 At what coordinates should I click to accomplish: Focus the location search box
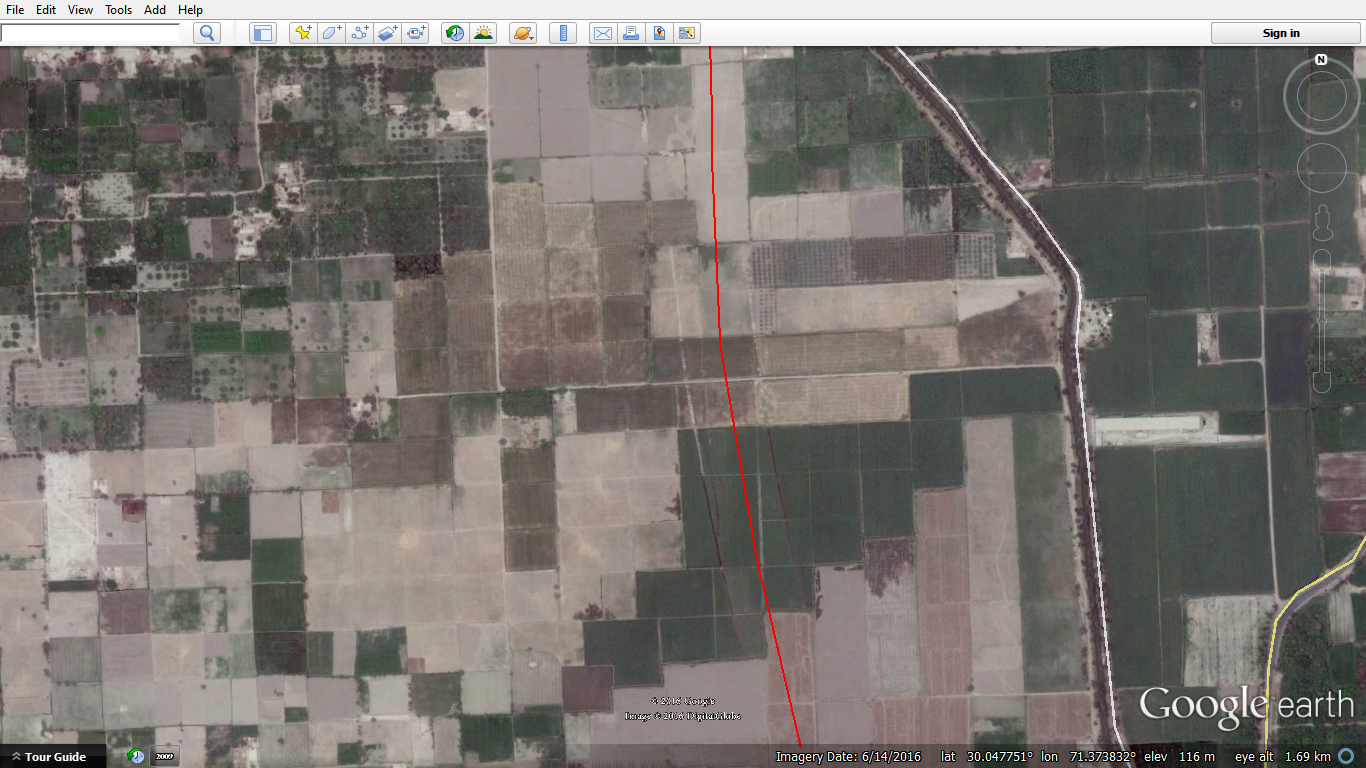(x=90, y=33)
